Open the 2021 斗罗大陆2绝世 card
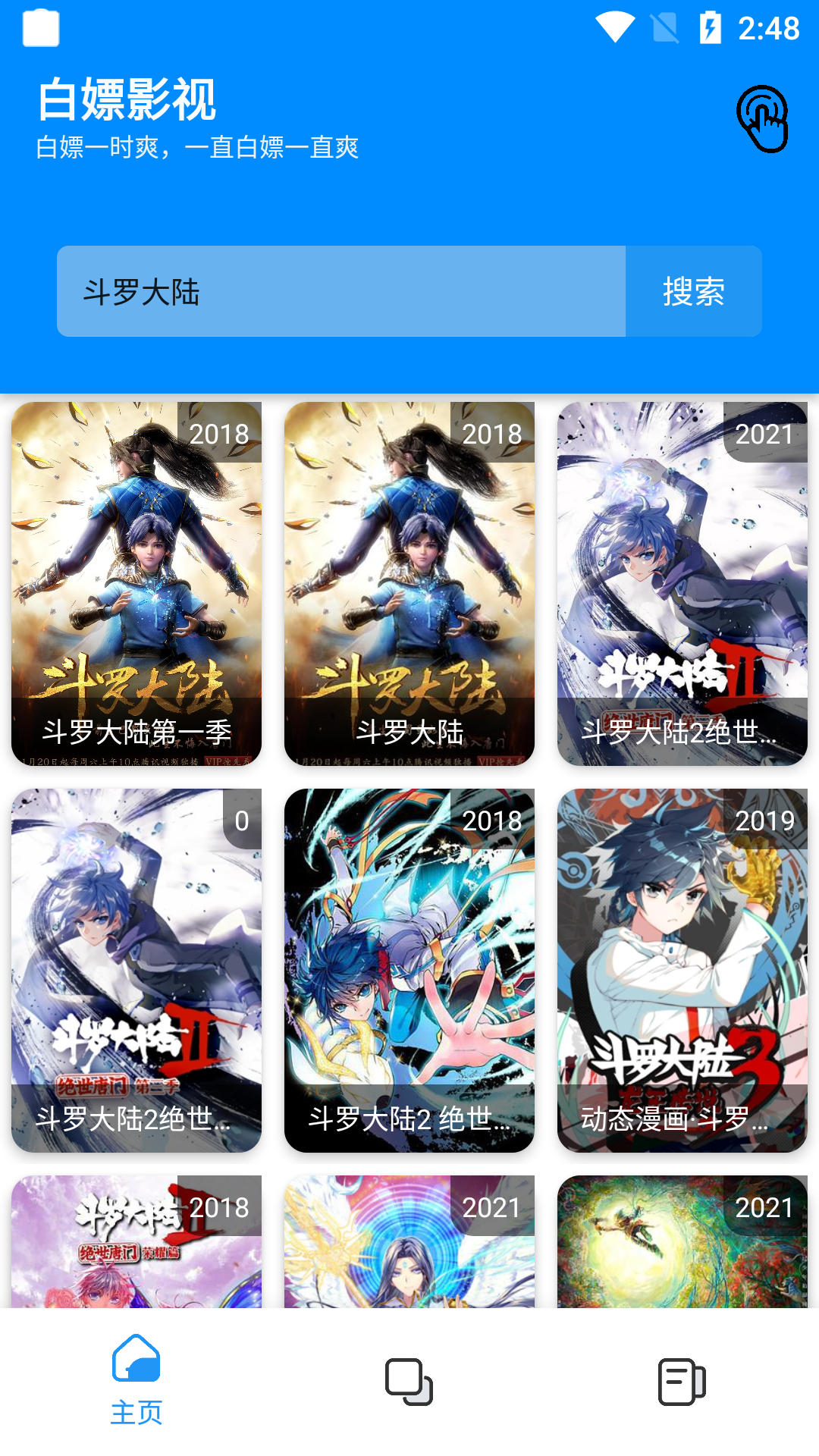Image resolution: width=819 pixels, height=1456 pixels. pyautogui.click(x=682, y=584)
